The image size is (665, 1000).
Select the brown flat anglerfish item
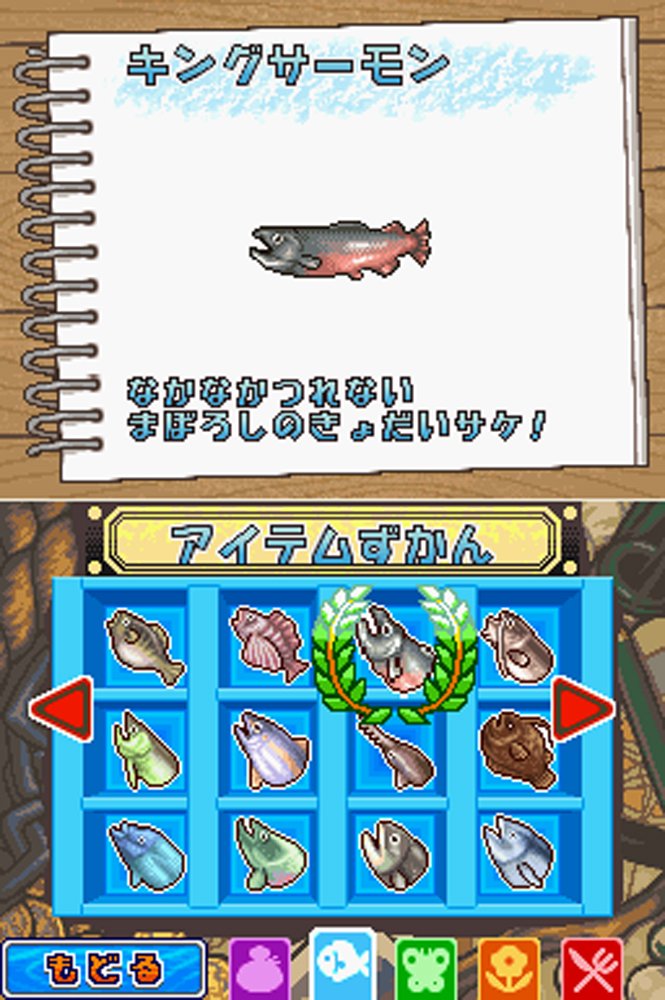pyautogui.click(x=516, y=749)
